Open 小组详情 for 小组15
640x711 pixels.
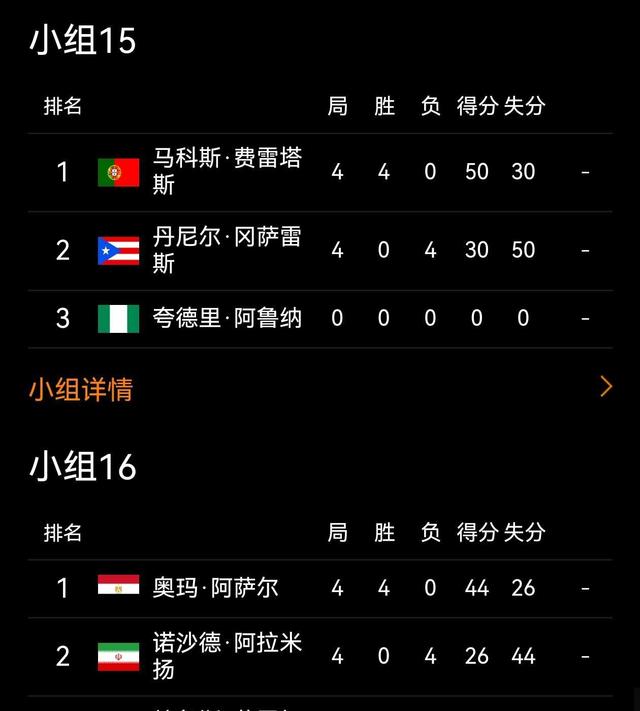(x=81, y=389)
